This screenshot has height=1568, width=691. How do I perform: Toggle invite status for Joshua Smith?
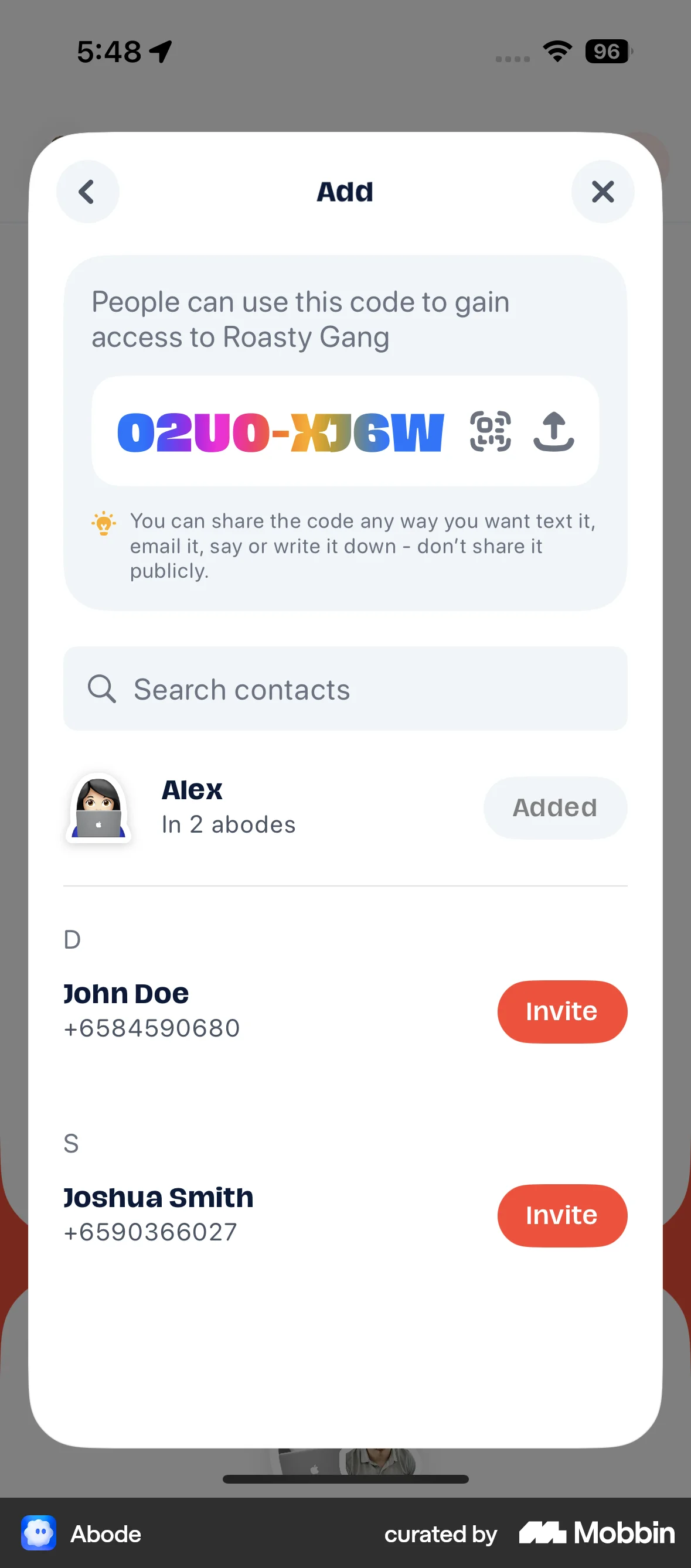[561, 1215]
